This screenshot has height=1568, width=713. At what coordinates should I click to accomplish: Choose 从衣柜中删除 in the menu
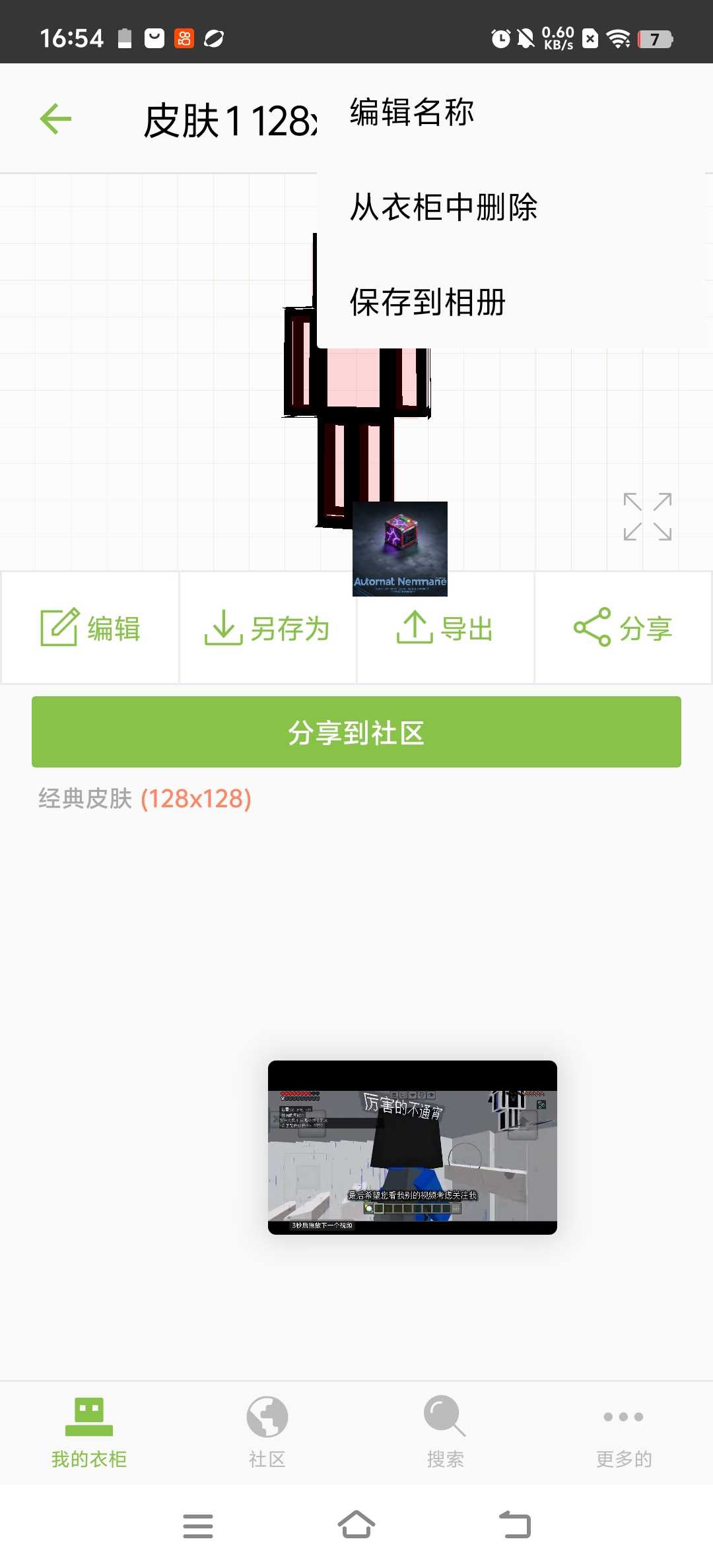(444, 207)
